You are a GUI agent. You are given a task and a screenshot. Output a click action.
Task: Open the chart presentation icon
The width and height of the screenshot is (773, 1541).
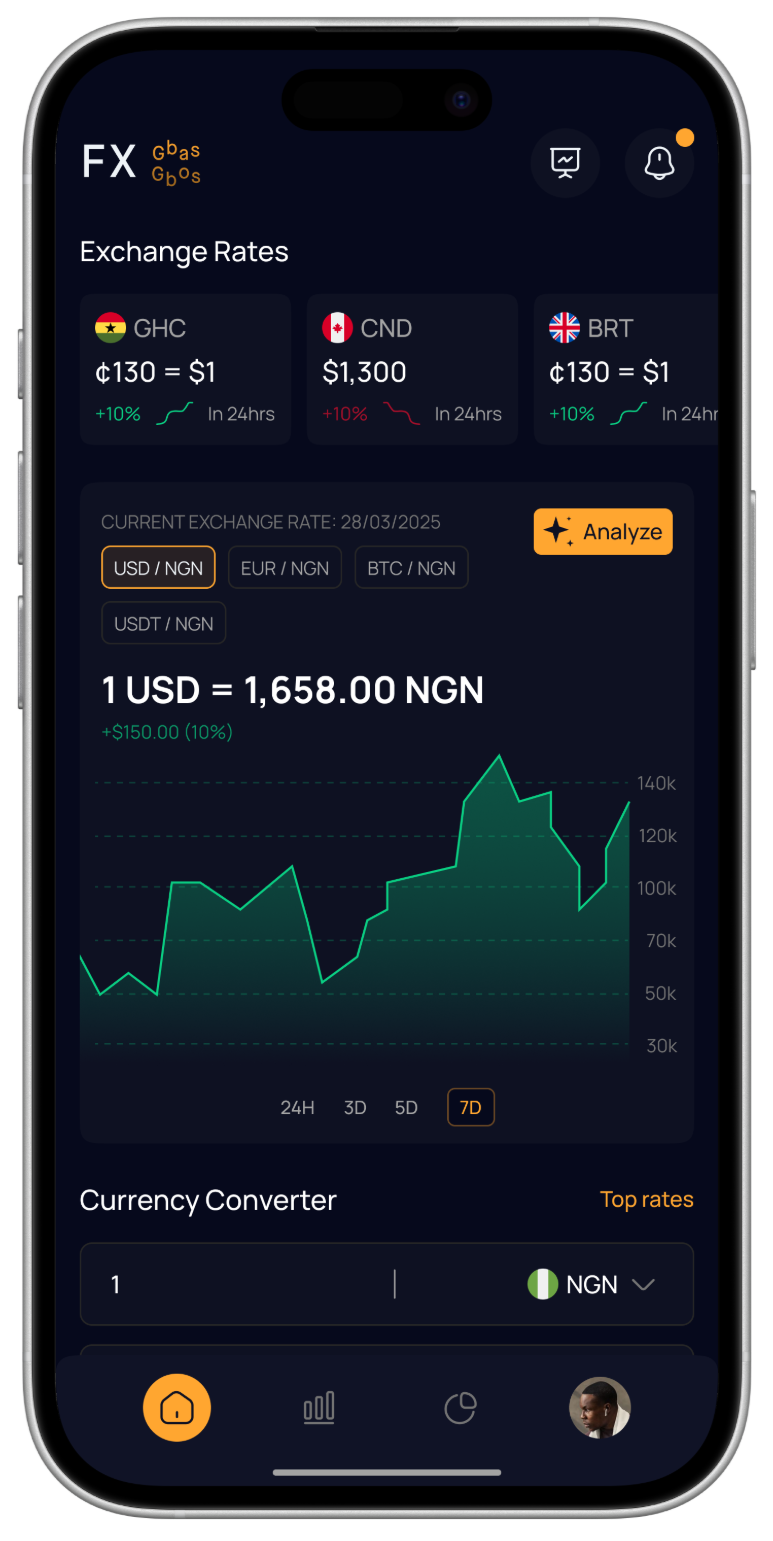565,162
